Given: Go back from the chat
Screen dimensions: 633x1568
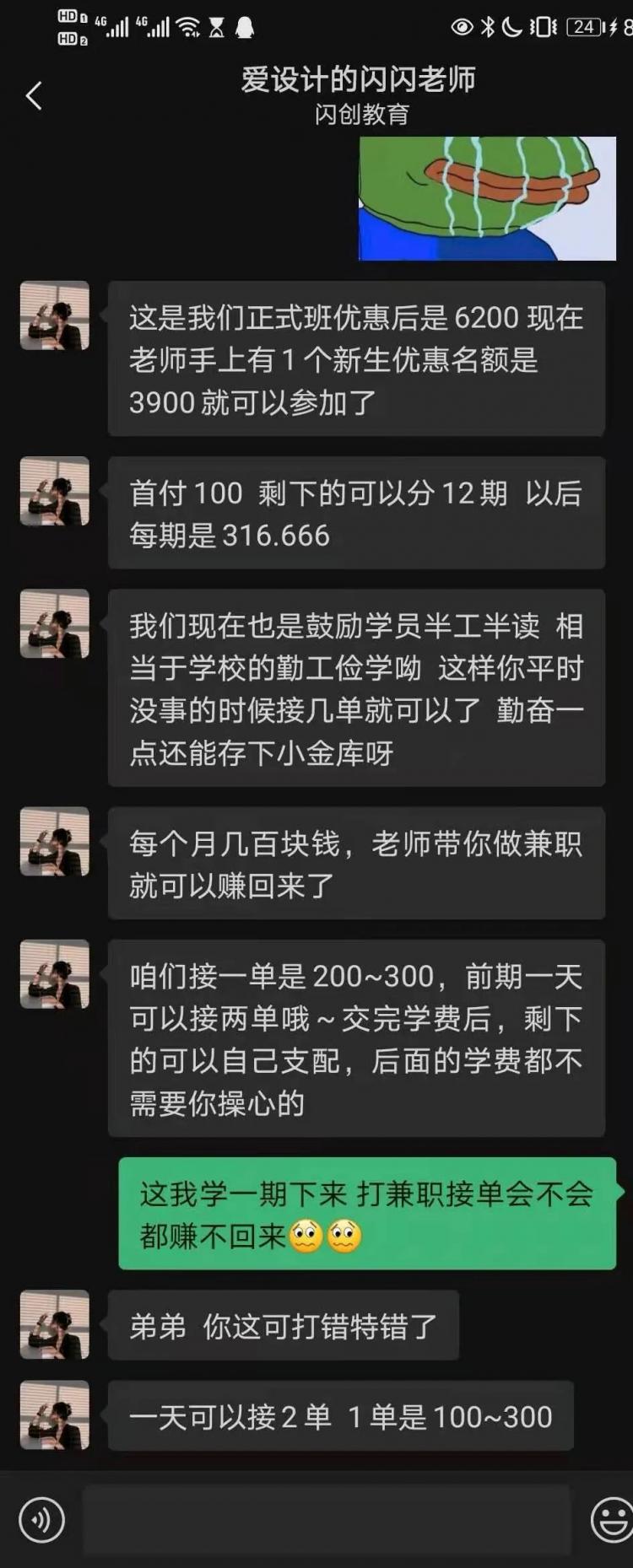Looking at the screenshot, I should pos(34,96).
